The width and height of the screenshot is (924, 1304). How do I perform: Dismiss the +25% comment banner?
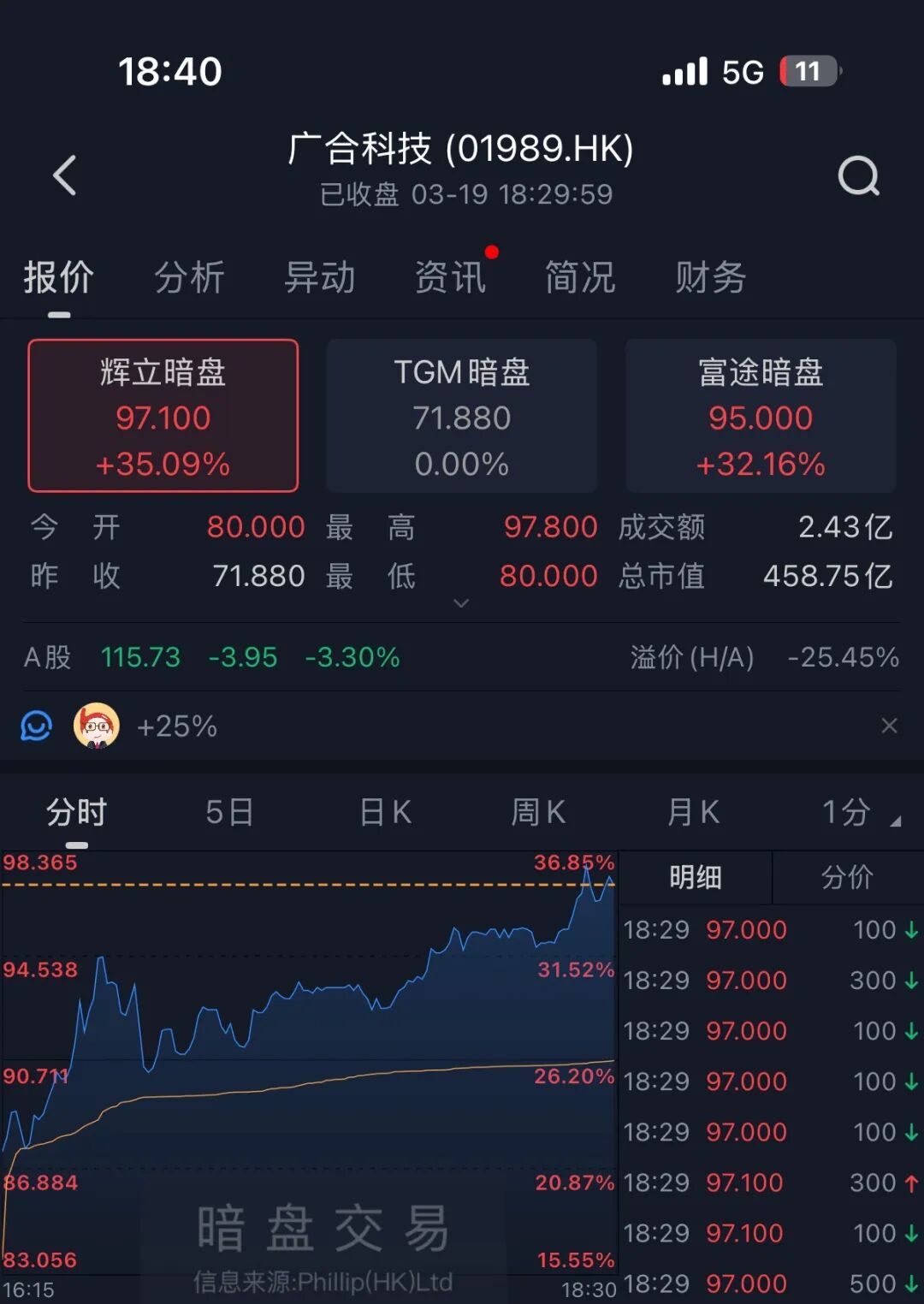tap(890, 726)
